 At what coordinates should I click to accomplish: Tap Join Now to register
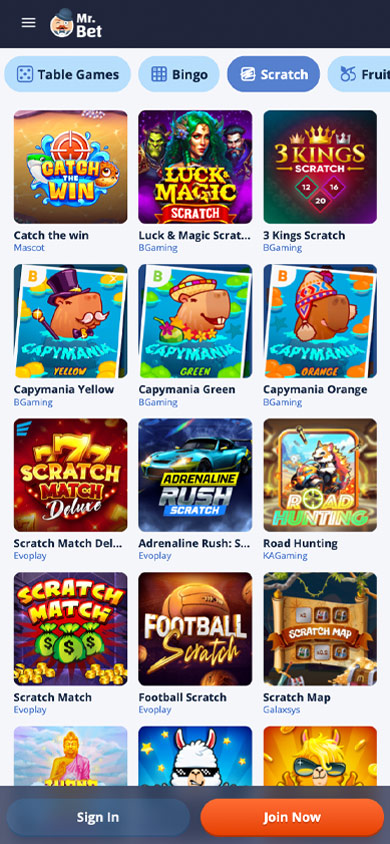pos(292,817)
